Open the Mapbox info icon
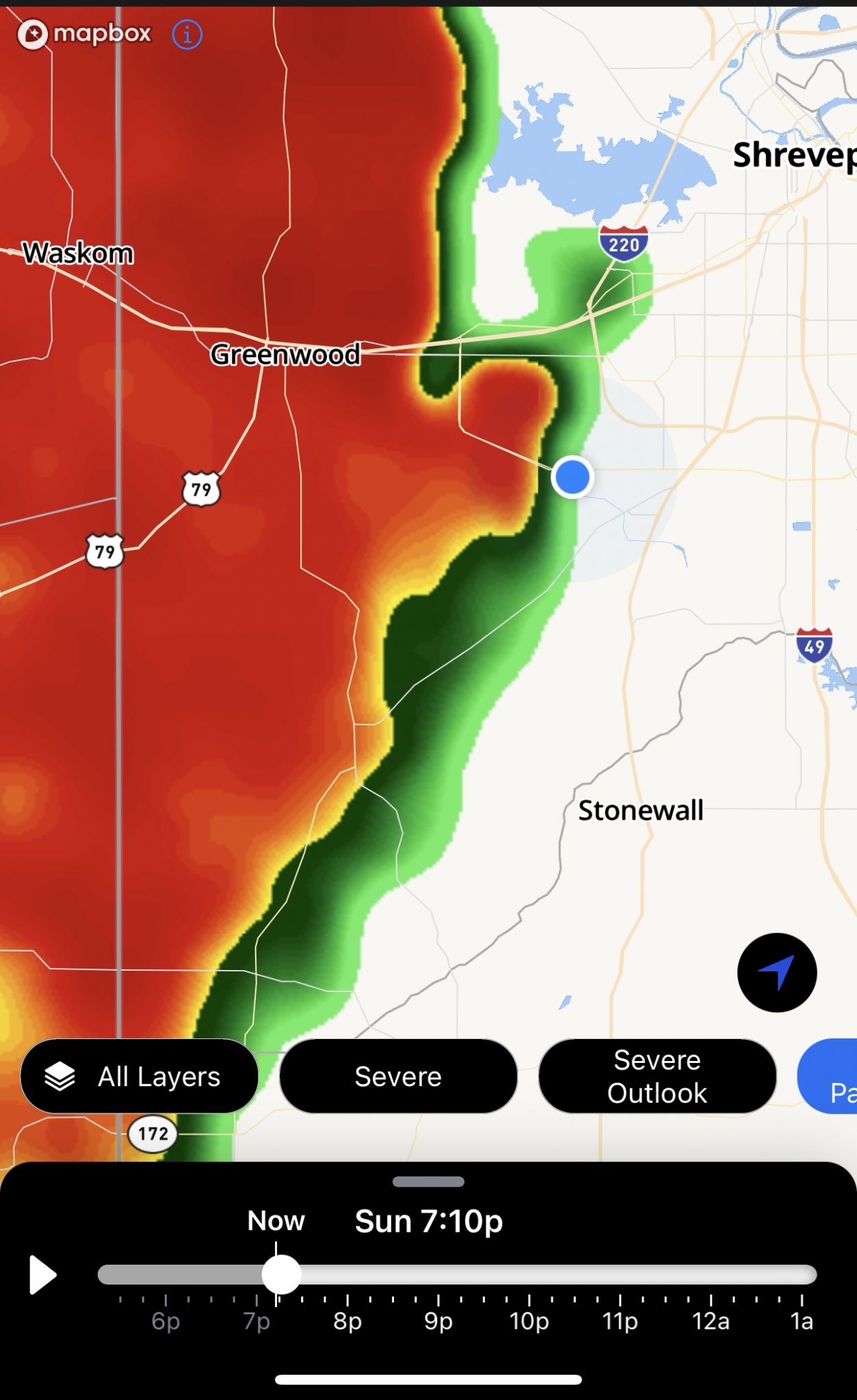 187,34
